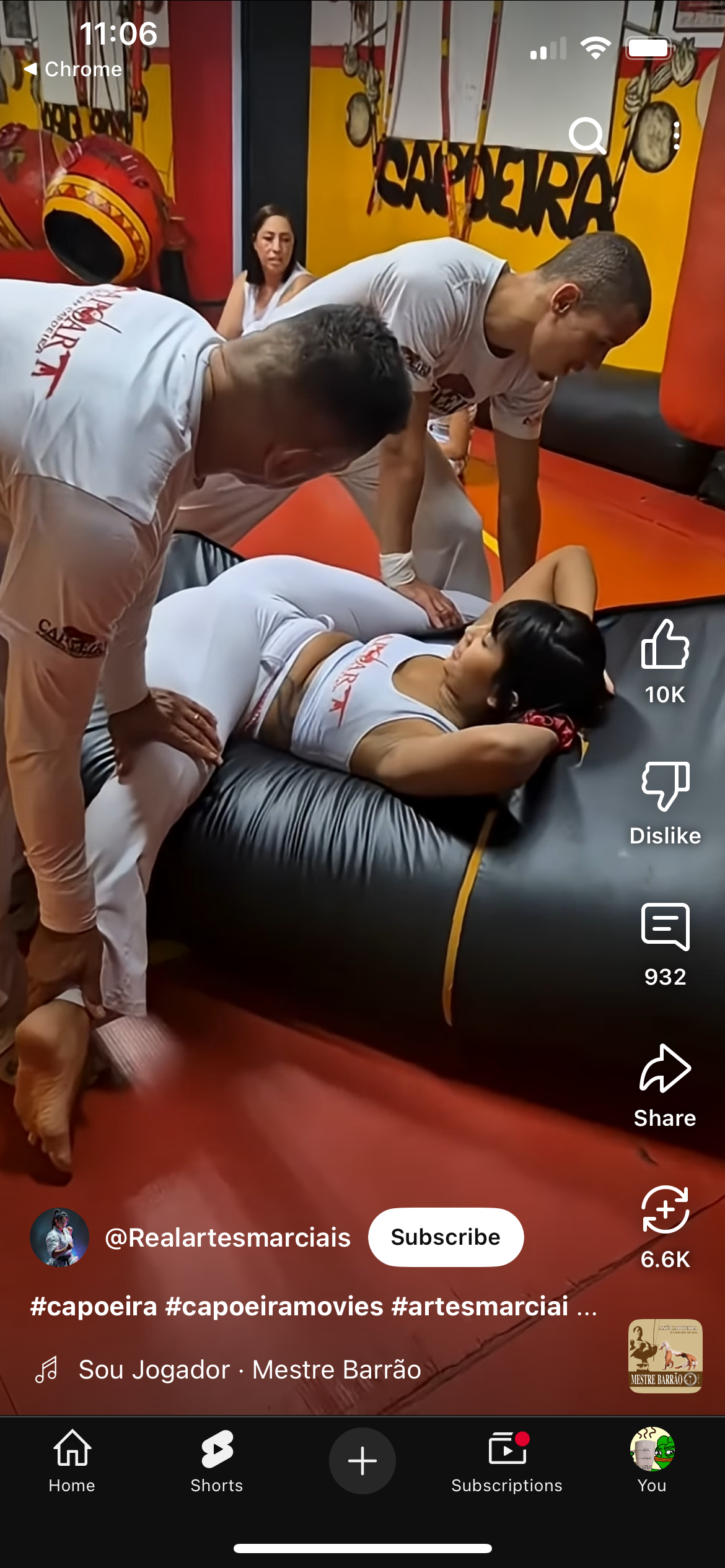
Task: Open search in YouTube Shorts
Action: click(x=587, y=136)
